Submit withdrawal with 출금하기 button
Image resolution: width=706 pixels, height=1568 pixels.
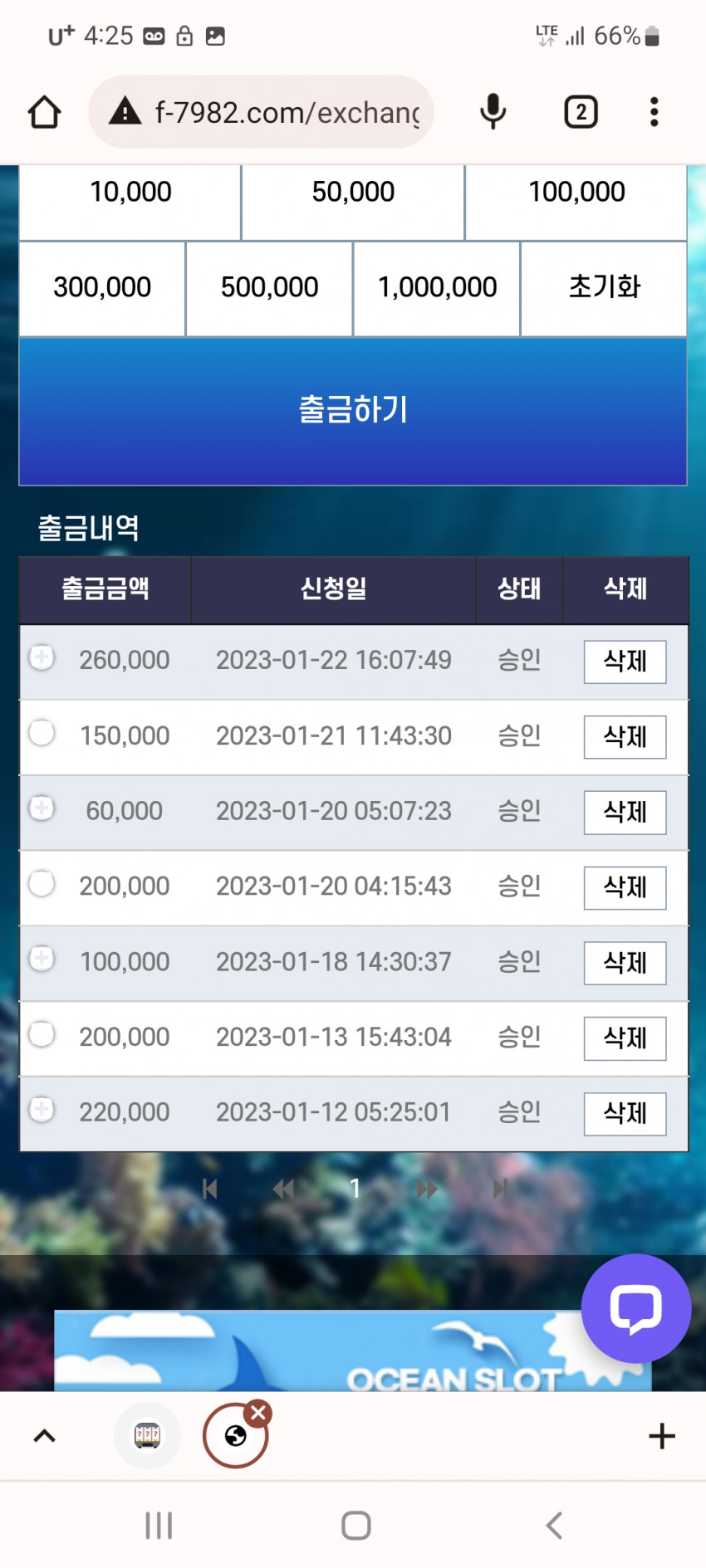point(353,411)
